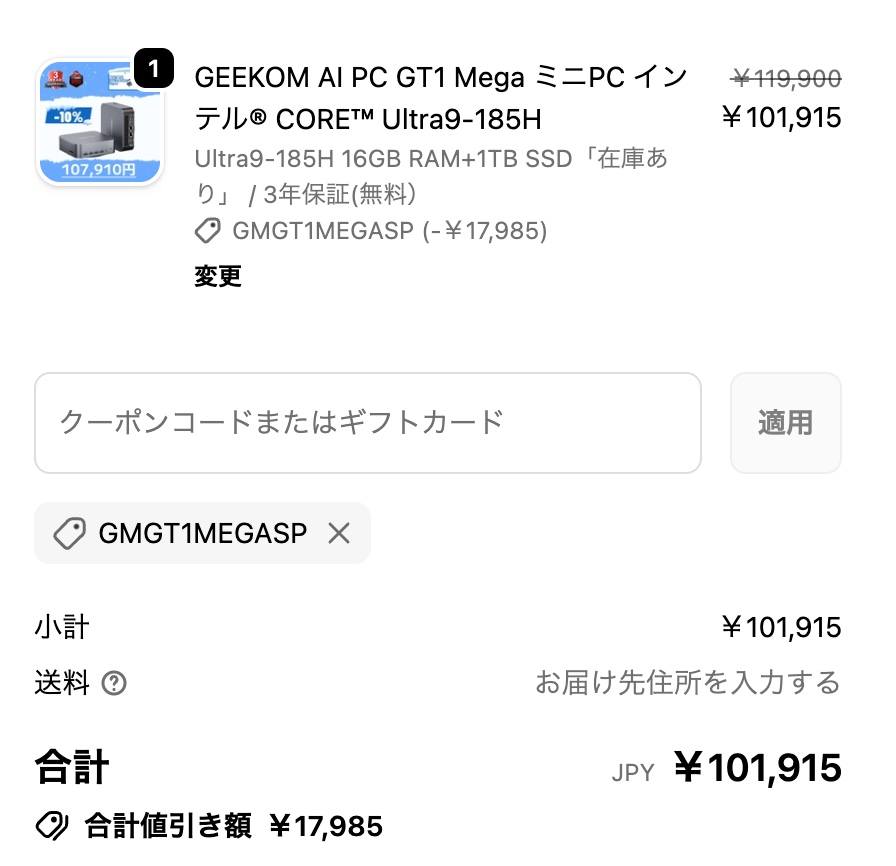
Task: Open the GEEKOM GT1 Mega product thumbnail
Action: tap(100, 123)
